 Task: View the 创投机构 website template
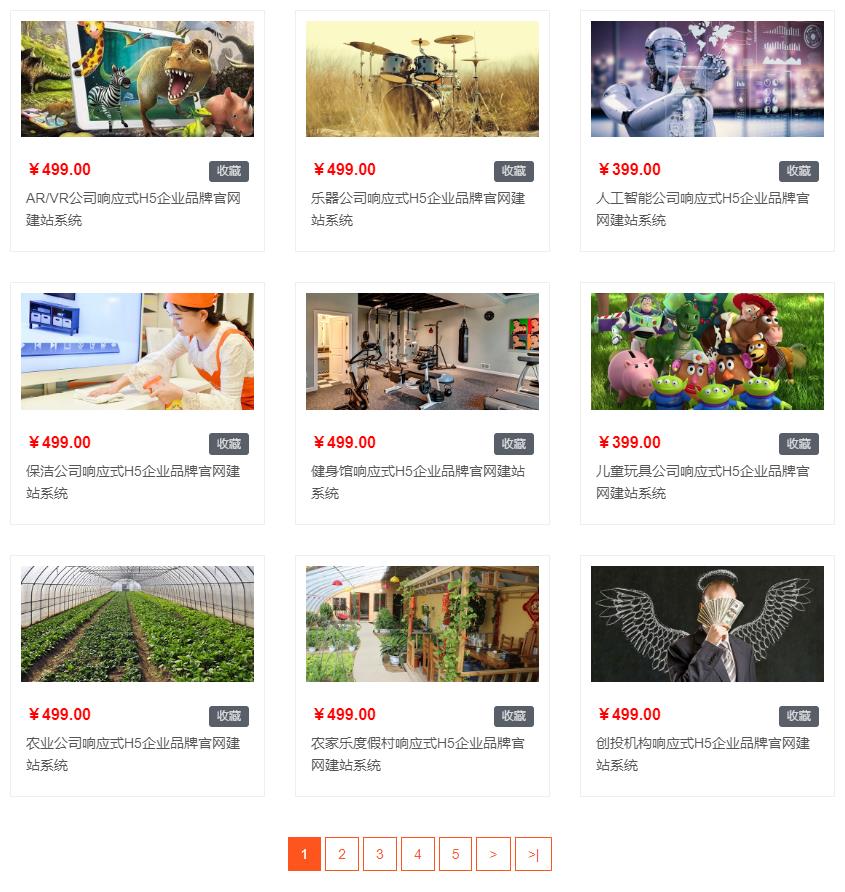tap(707, 624)
